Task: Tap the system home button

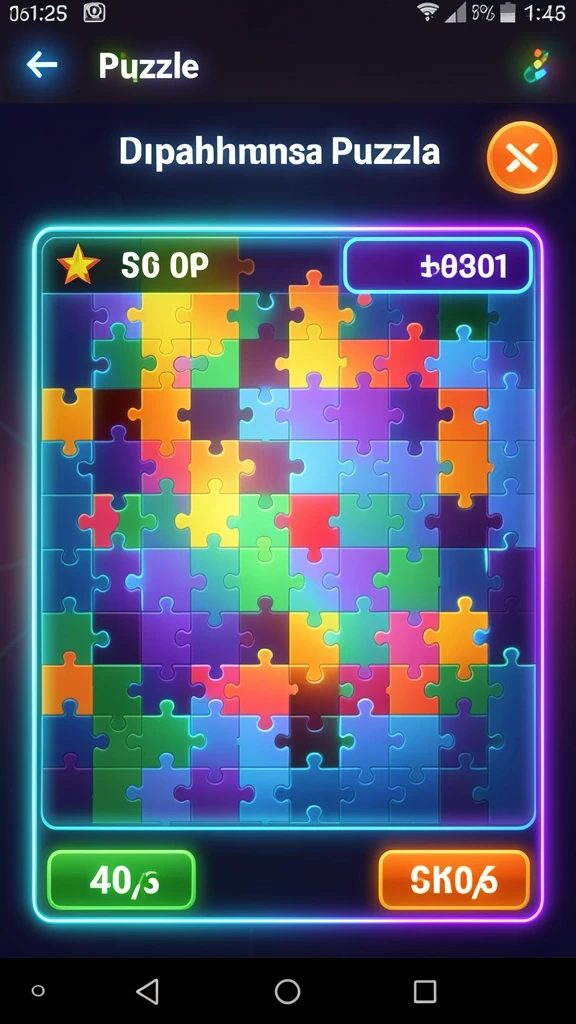Action: [x=287, y=991]
